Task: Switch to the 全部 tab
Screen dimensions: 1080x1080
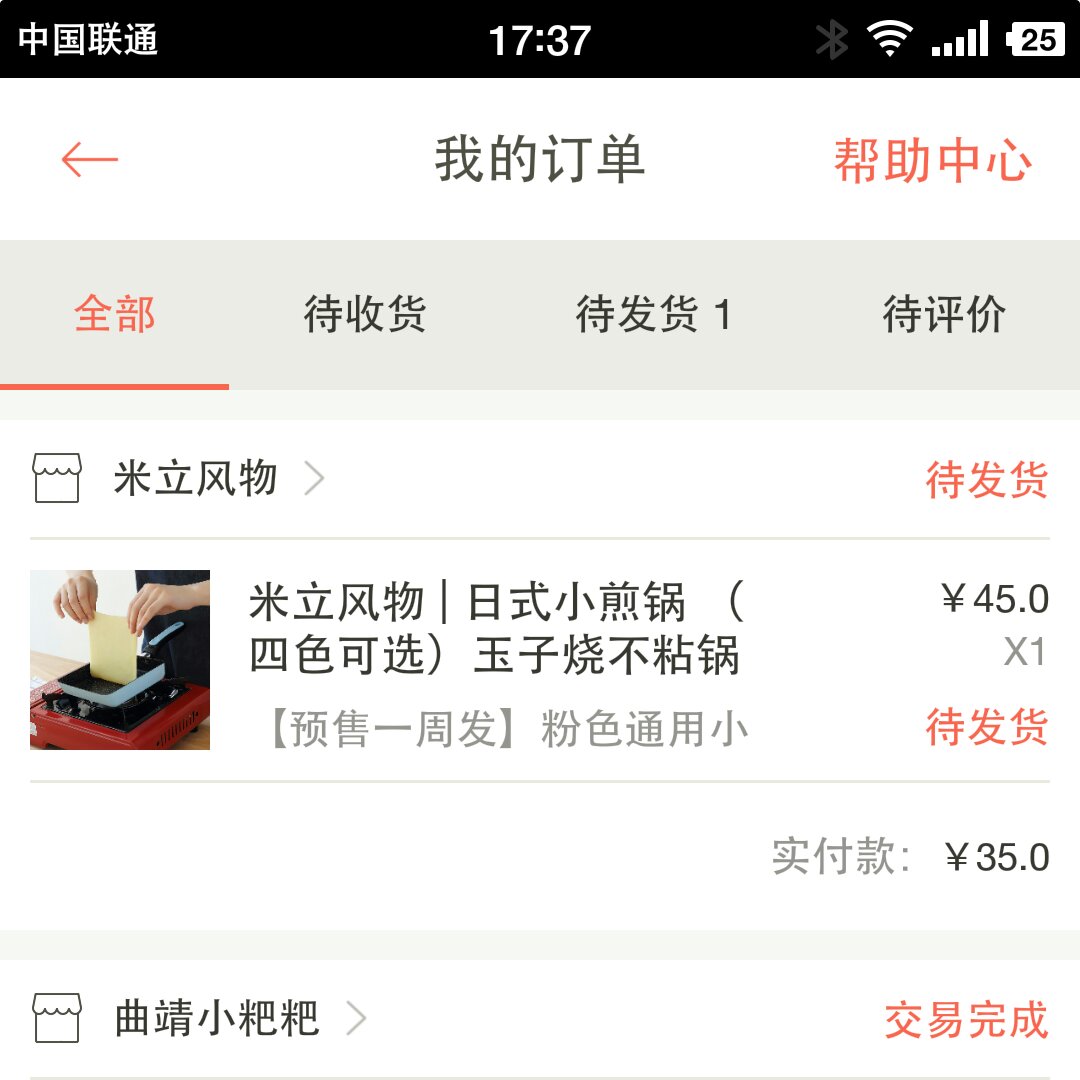Action: coord(115,315)
